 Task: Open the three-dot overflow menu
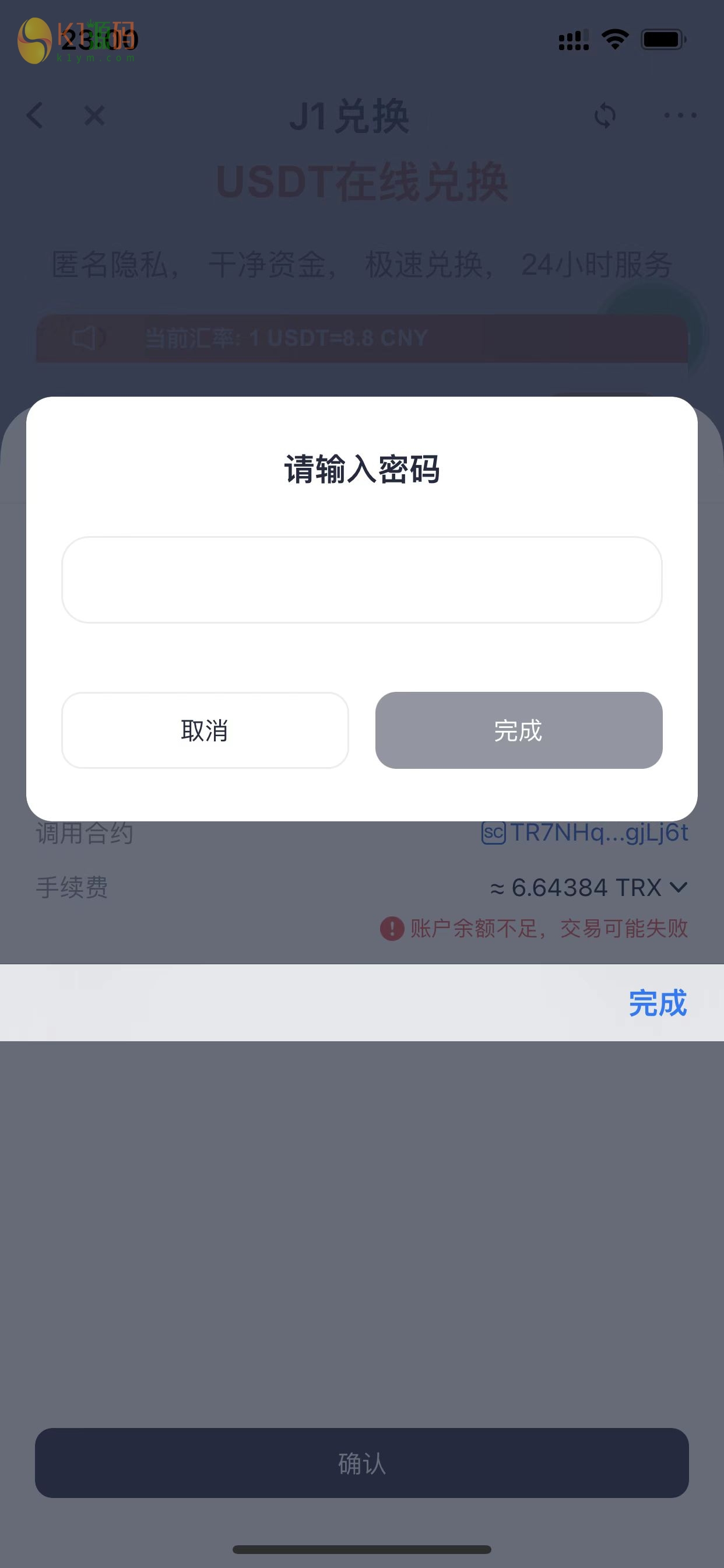pyautogui.click(x=680, y=115)
